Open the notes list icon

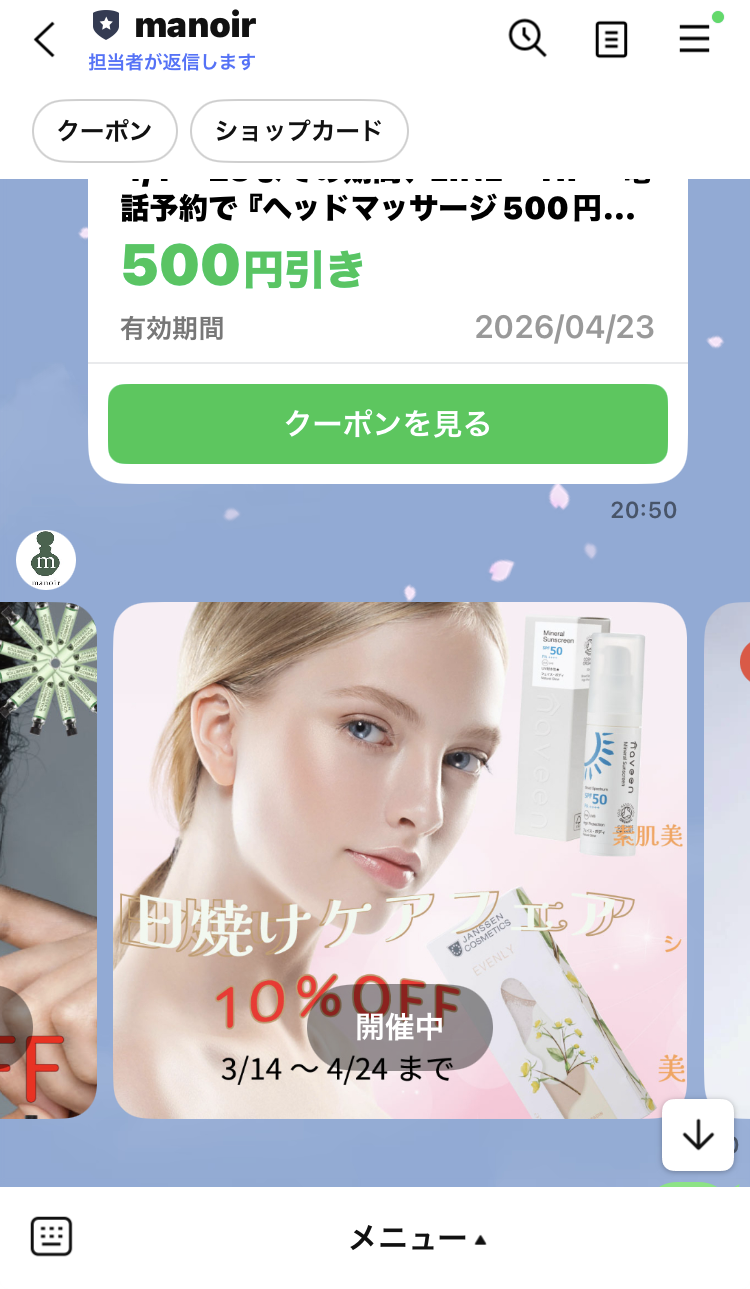tap(611, 40)
